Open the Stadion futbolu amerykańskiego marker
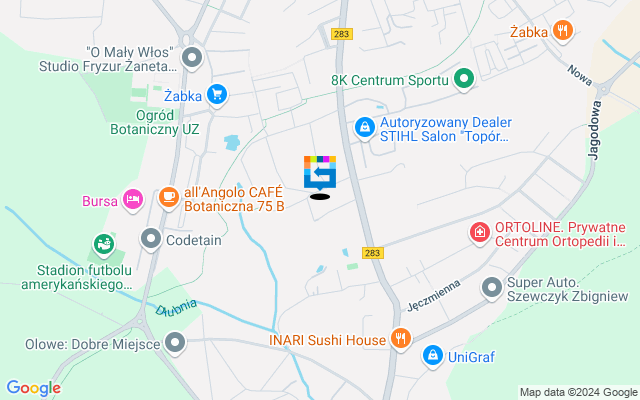The height and width of the screenshot is (400, 640). point(102,243)
